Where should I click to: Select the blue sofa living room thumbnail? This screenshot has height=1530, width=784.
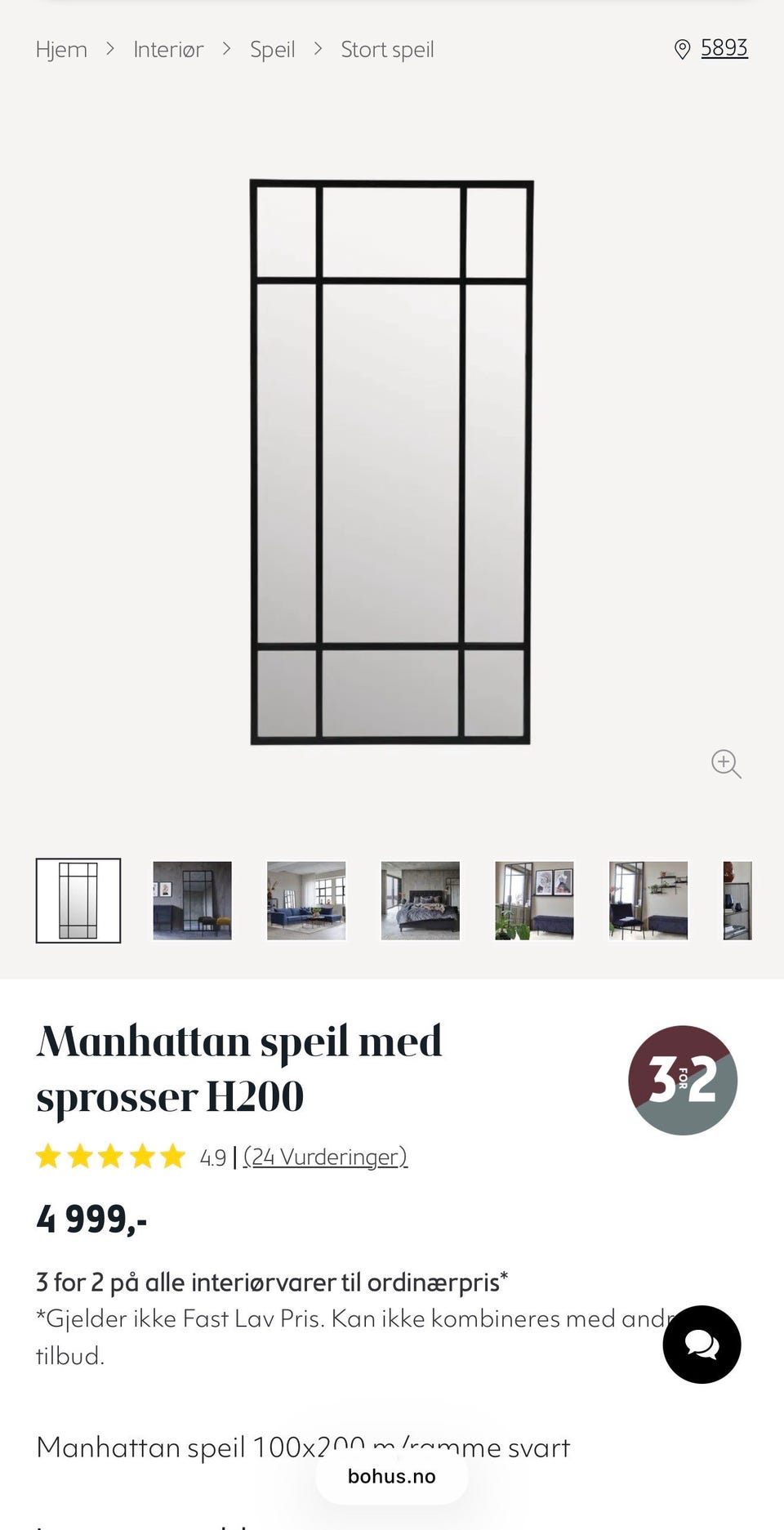click(x=305, y=900)
